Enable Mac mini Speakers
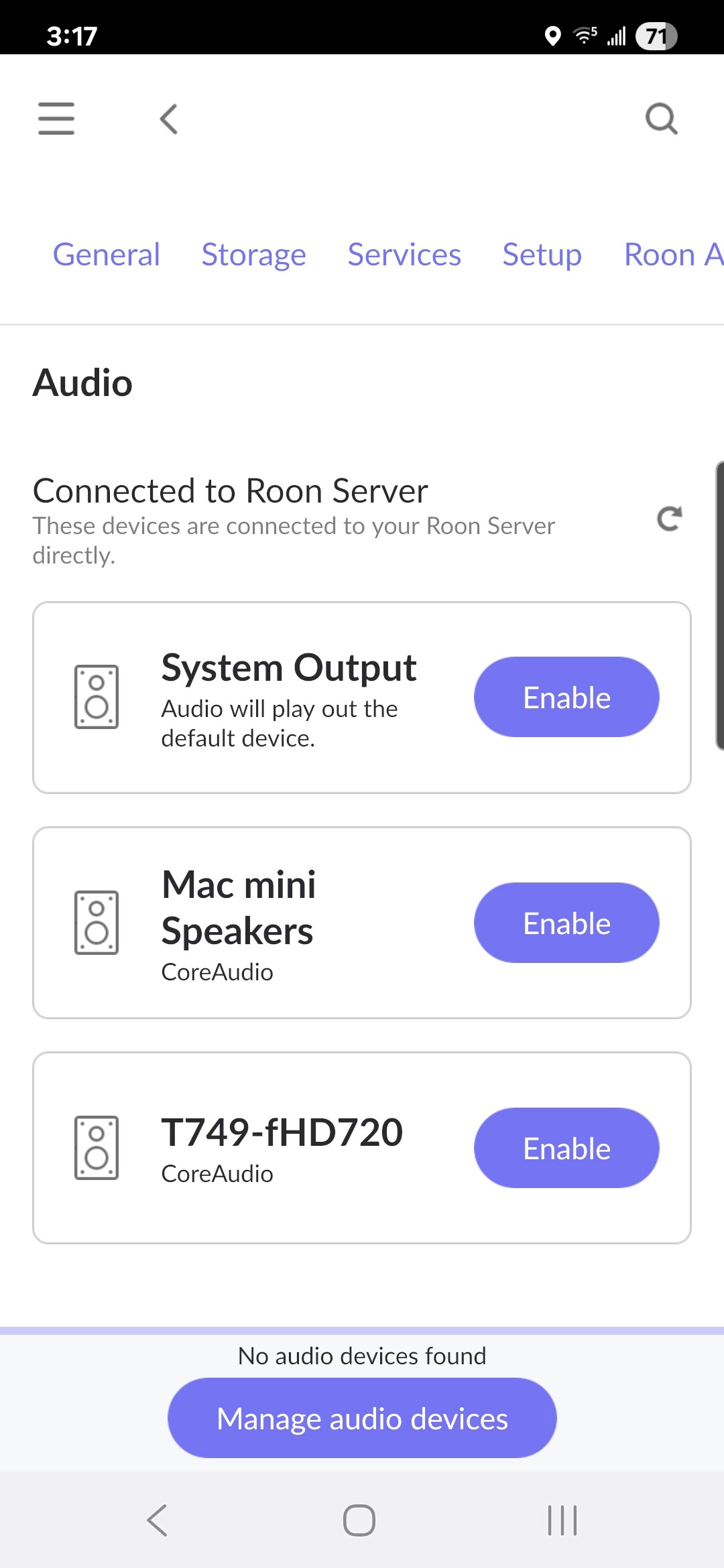The width and height of the screenshot is (724, 1568). [x=566, y=923]
